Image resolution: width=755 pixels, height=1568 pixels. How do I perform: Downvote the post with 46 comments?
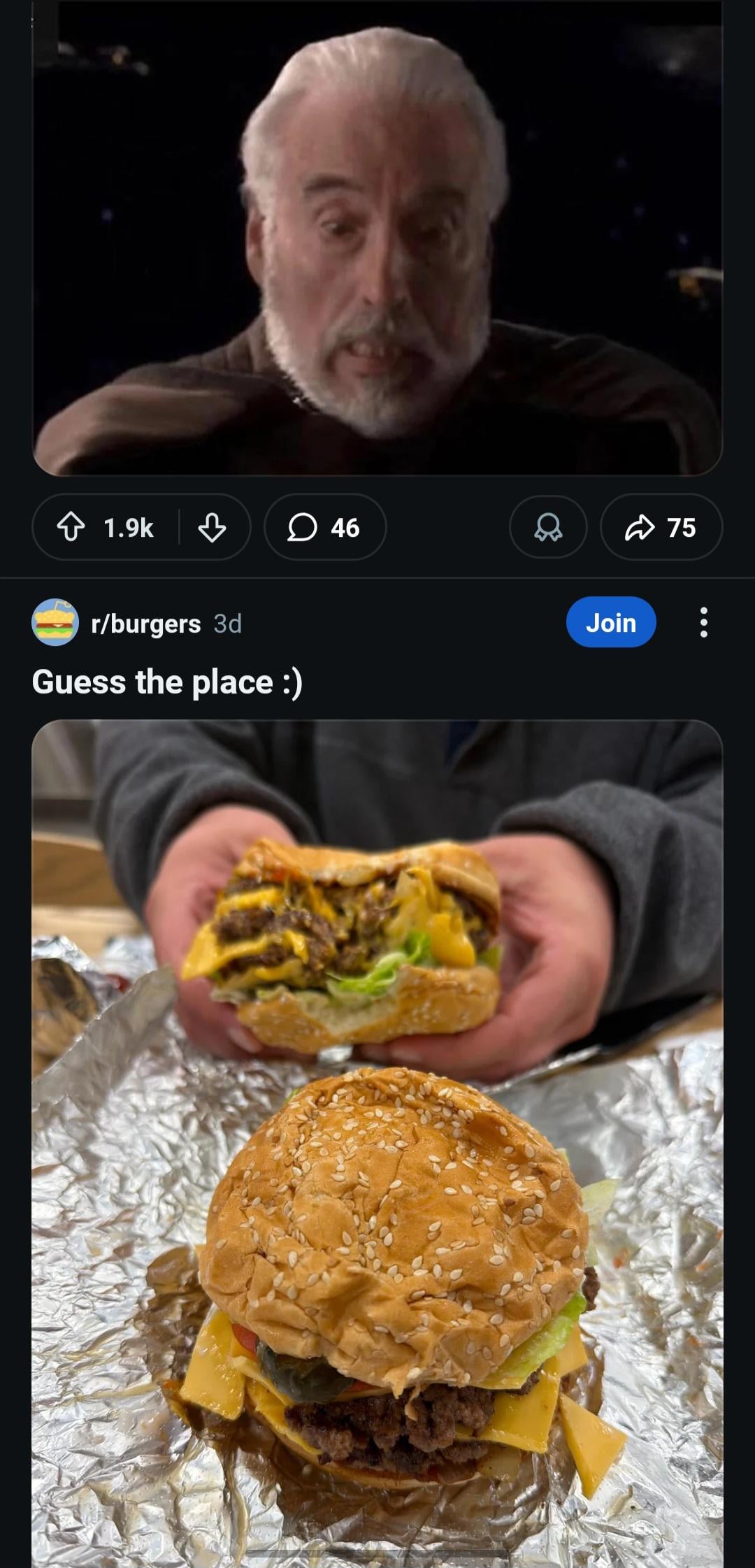(x=212, y=528)
